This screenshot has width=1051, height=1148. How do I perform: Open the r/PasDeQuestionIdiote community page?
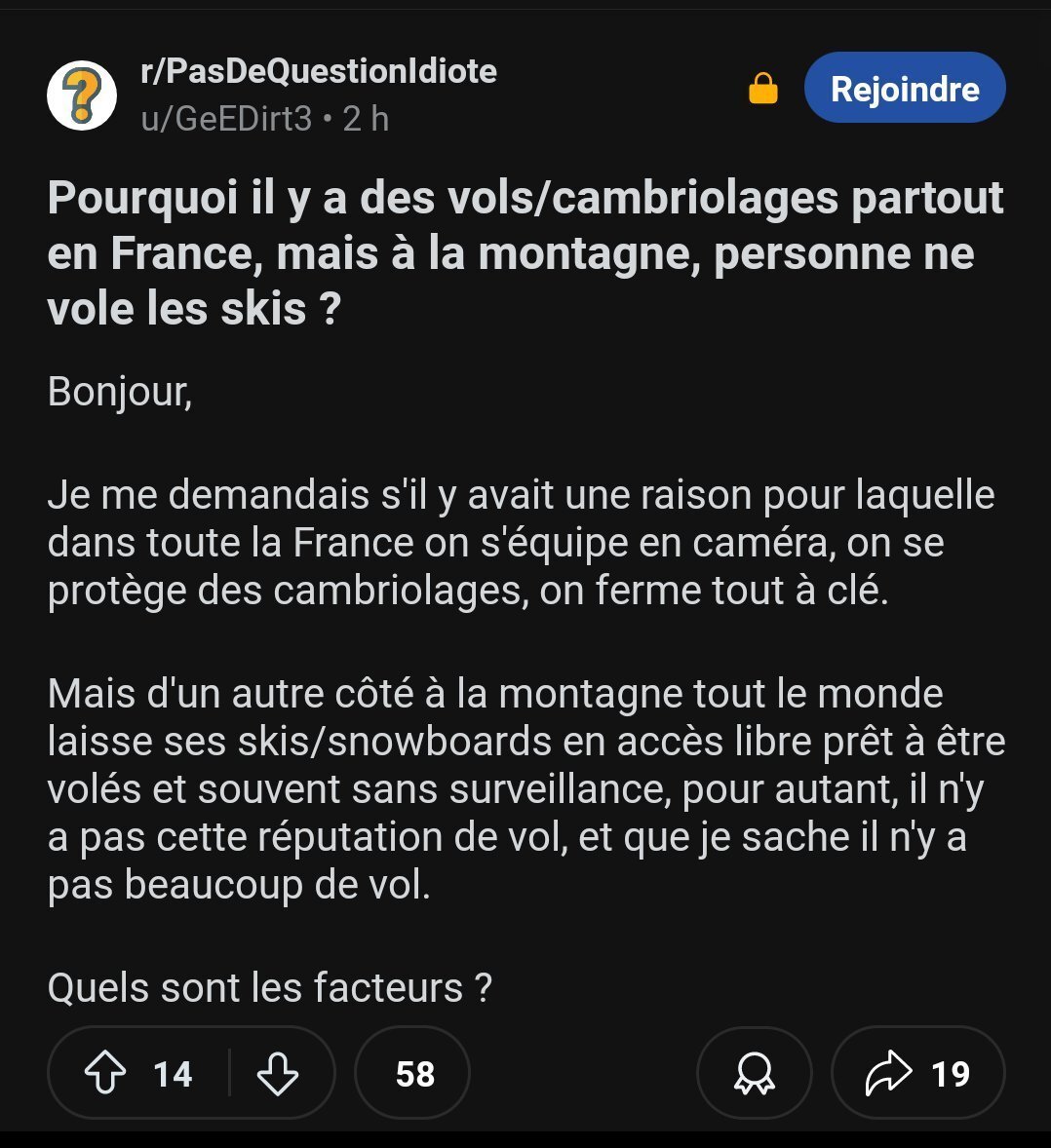pos(319,71)
